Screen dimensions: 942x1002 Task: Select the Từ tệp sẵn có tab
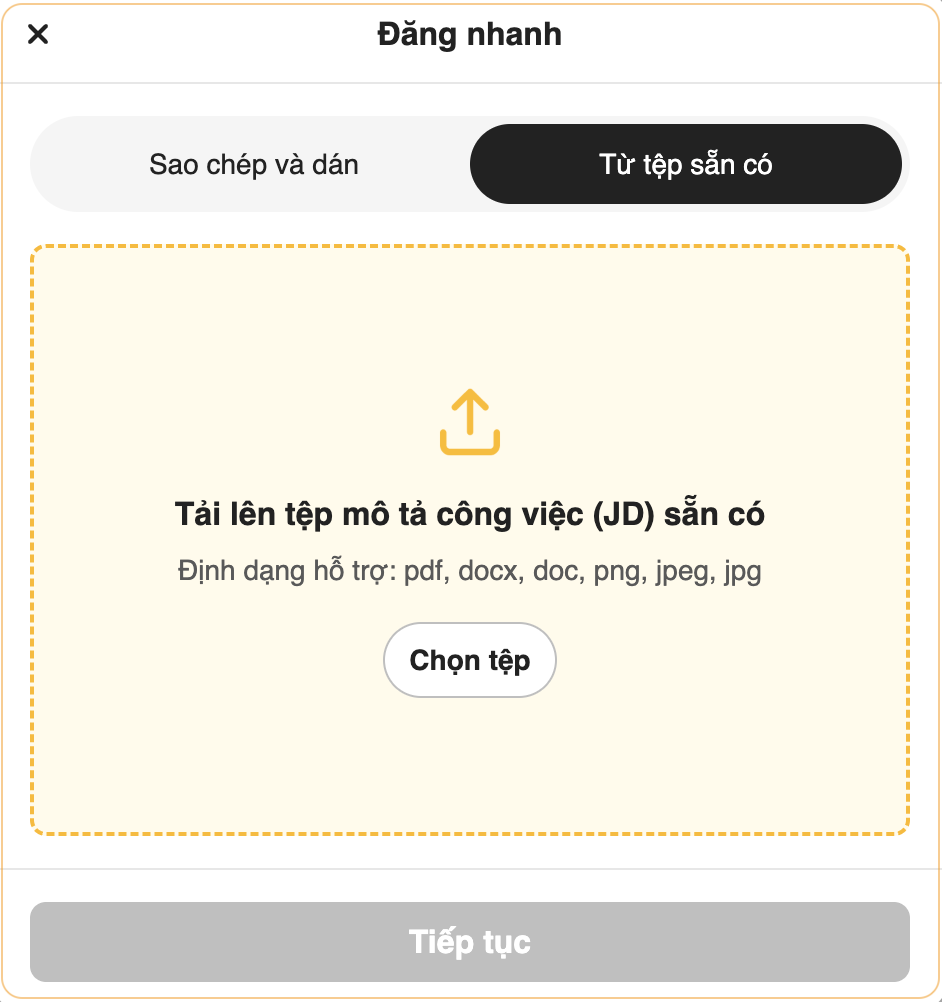click(686, 164)
